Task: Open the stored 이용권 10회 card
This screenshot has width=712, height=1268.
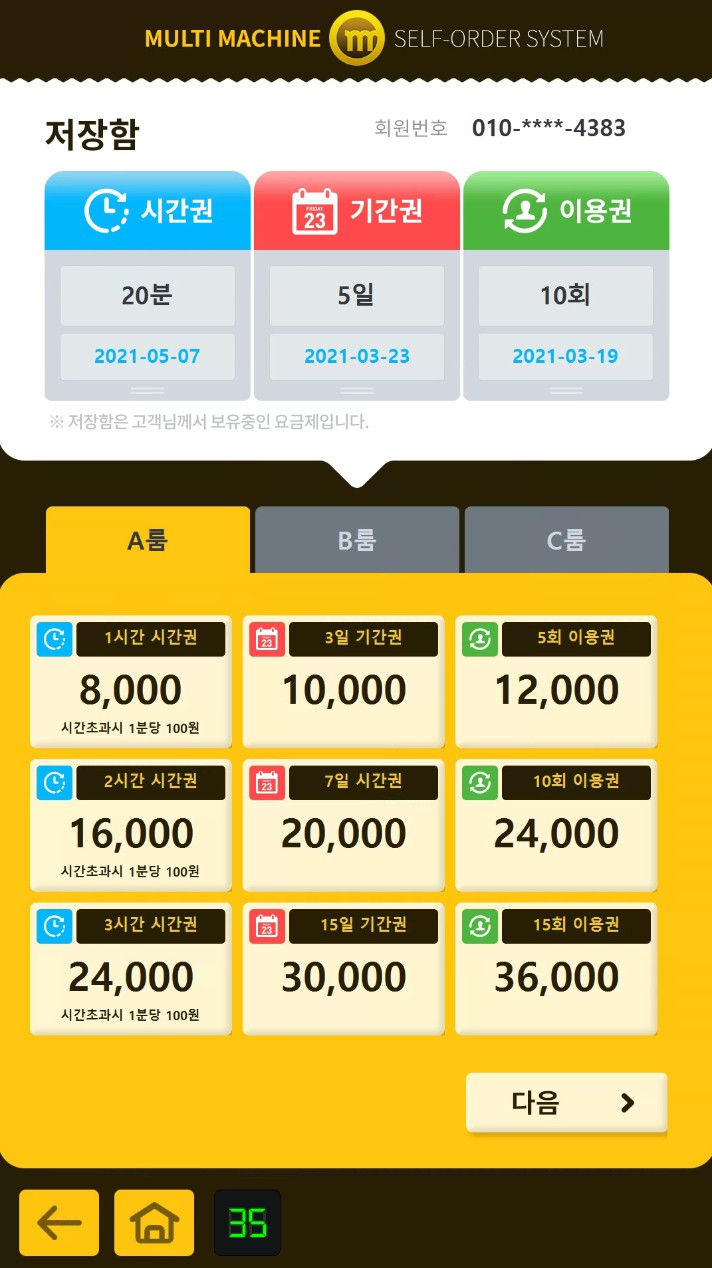Action: [566, 296]
